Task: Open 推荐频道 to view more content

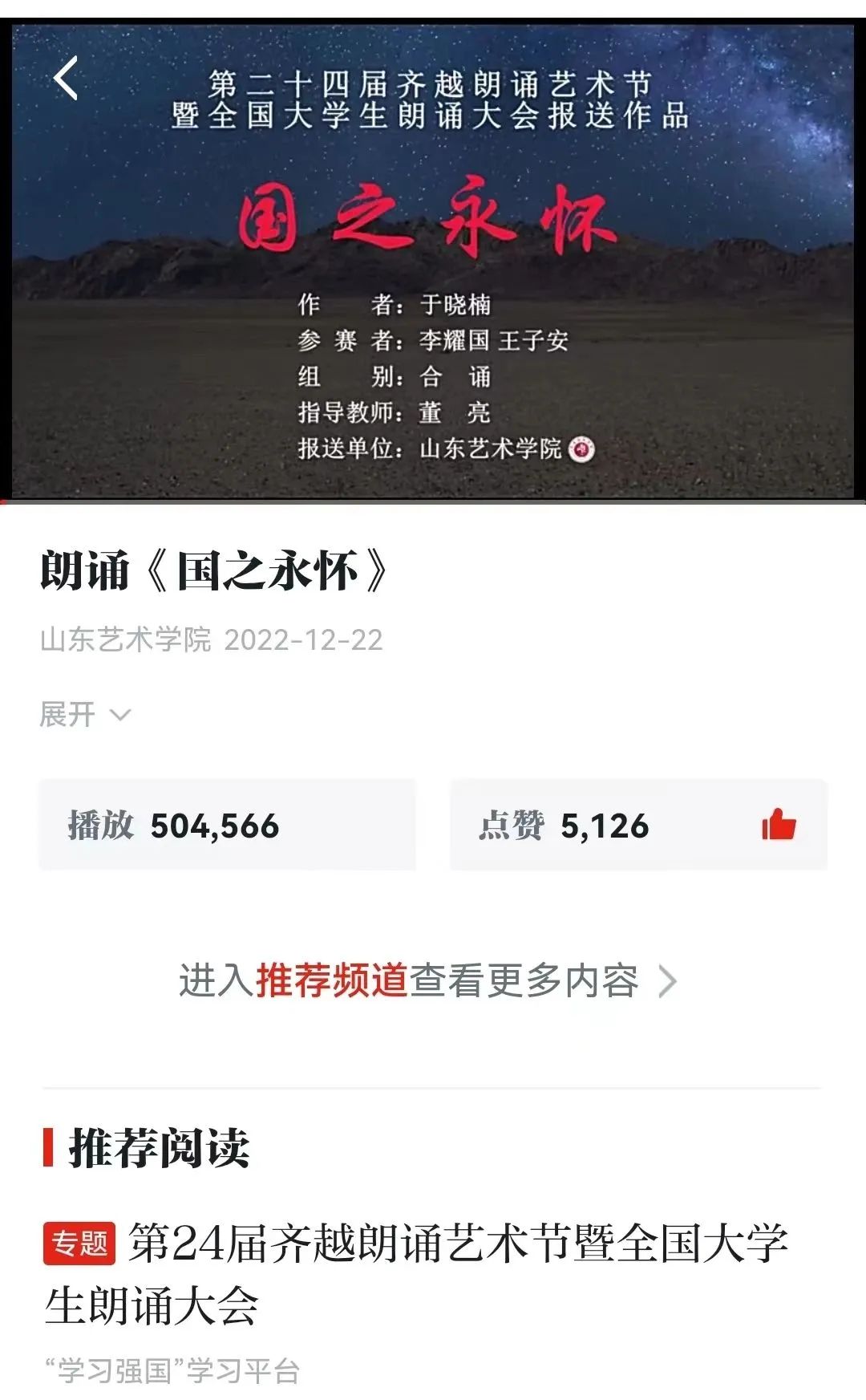Action: tap(427, 980)
